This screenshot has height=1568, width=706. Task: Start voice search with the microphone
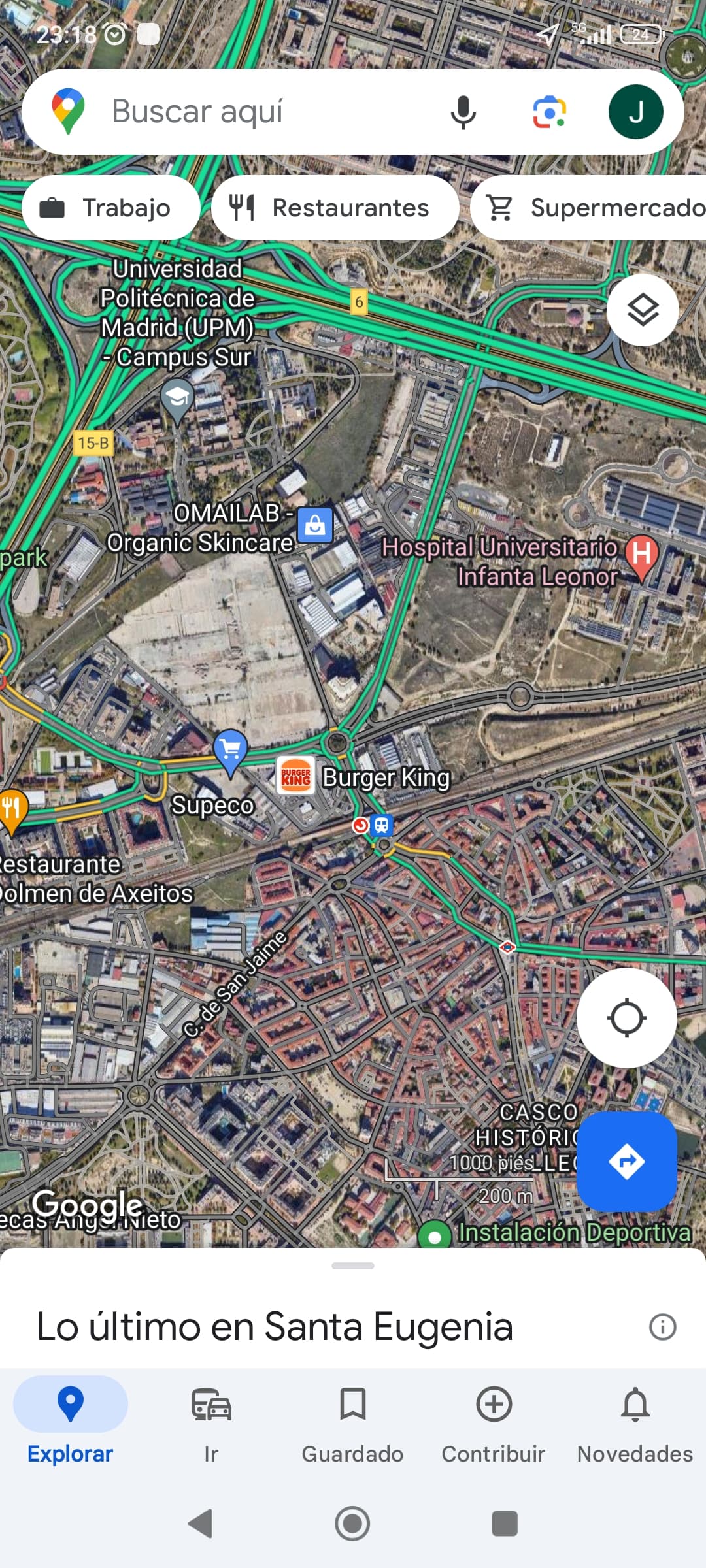[463, 112]
